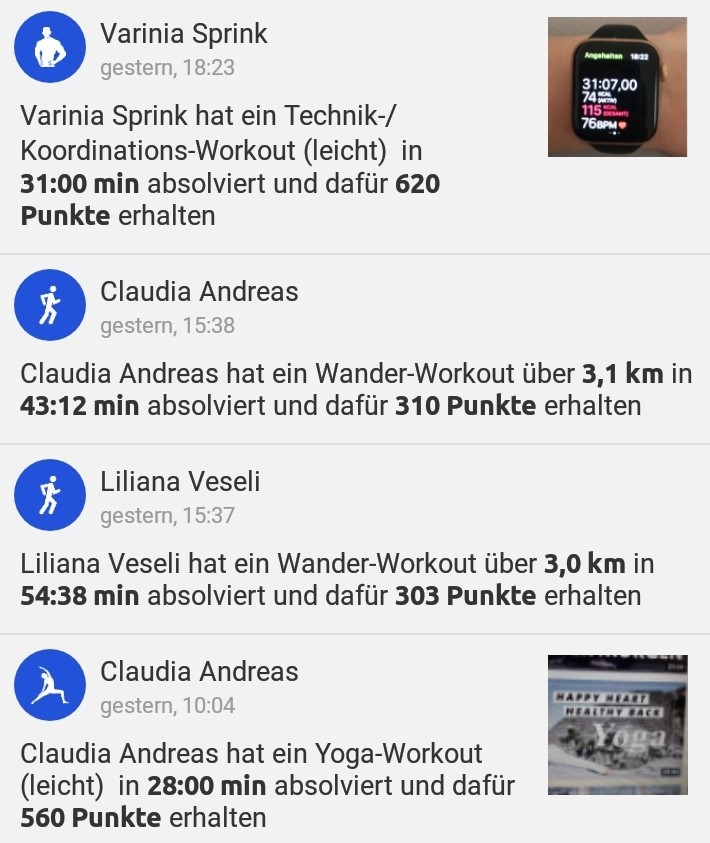
Task: Open Claudia Andreas's Yoga-Workout entry
Action: (266, 785)
